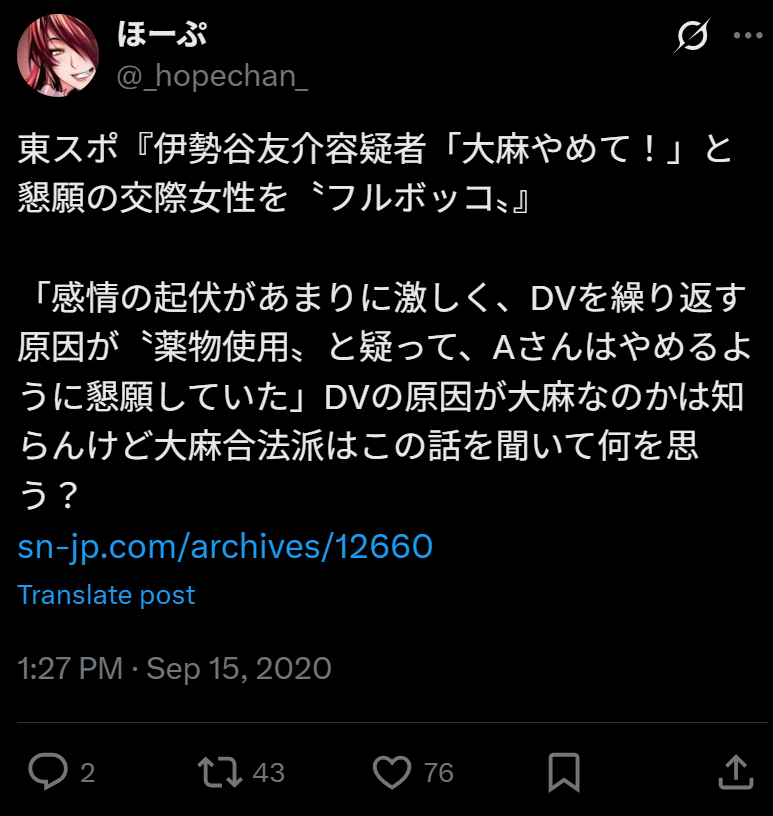This screenshot has height=816, width=773.
Task: Like the post by ほーぷ
Action: (392, 772)
